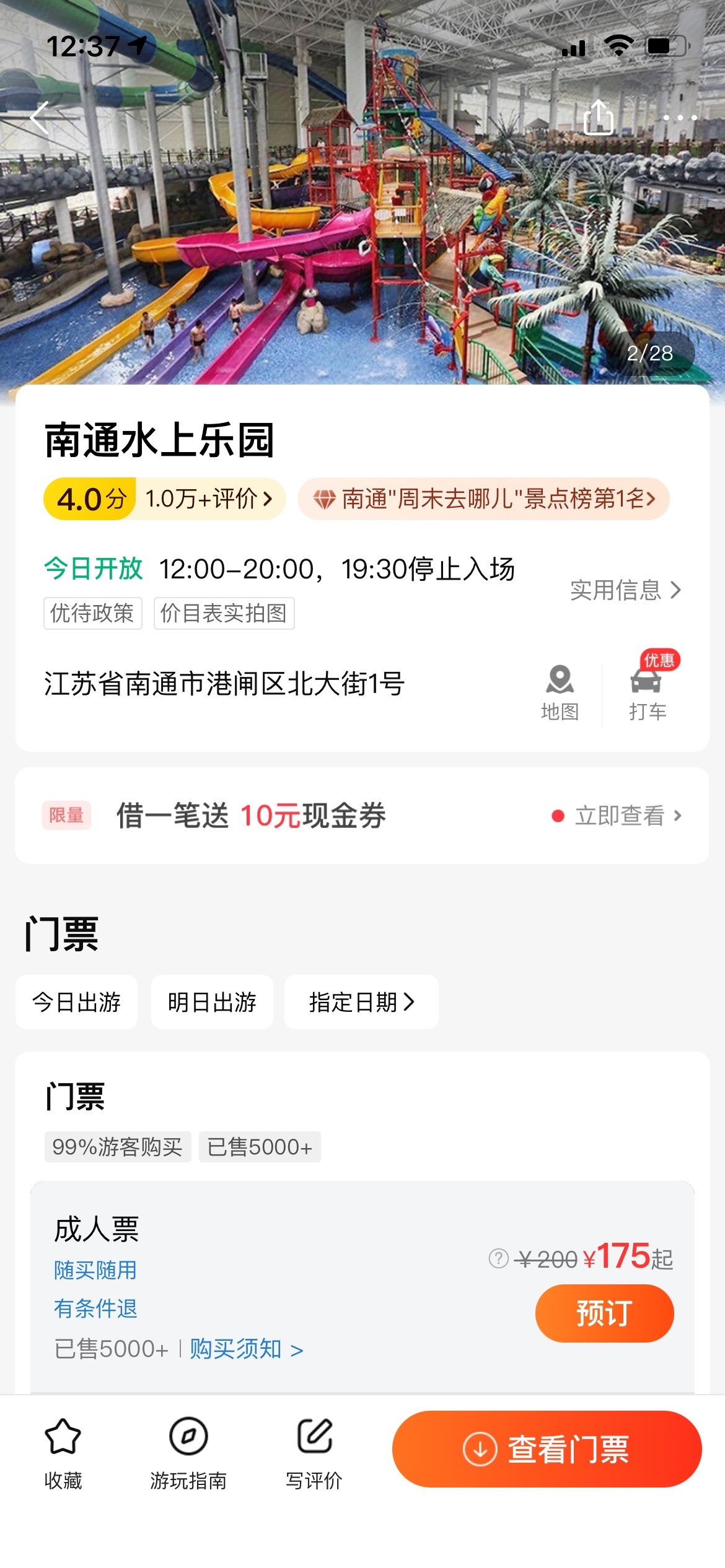Tap 写评价 to write a review
Viewport: 725px width, 1568px height.
click(x=314, y=1452)
